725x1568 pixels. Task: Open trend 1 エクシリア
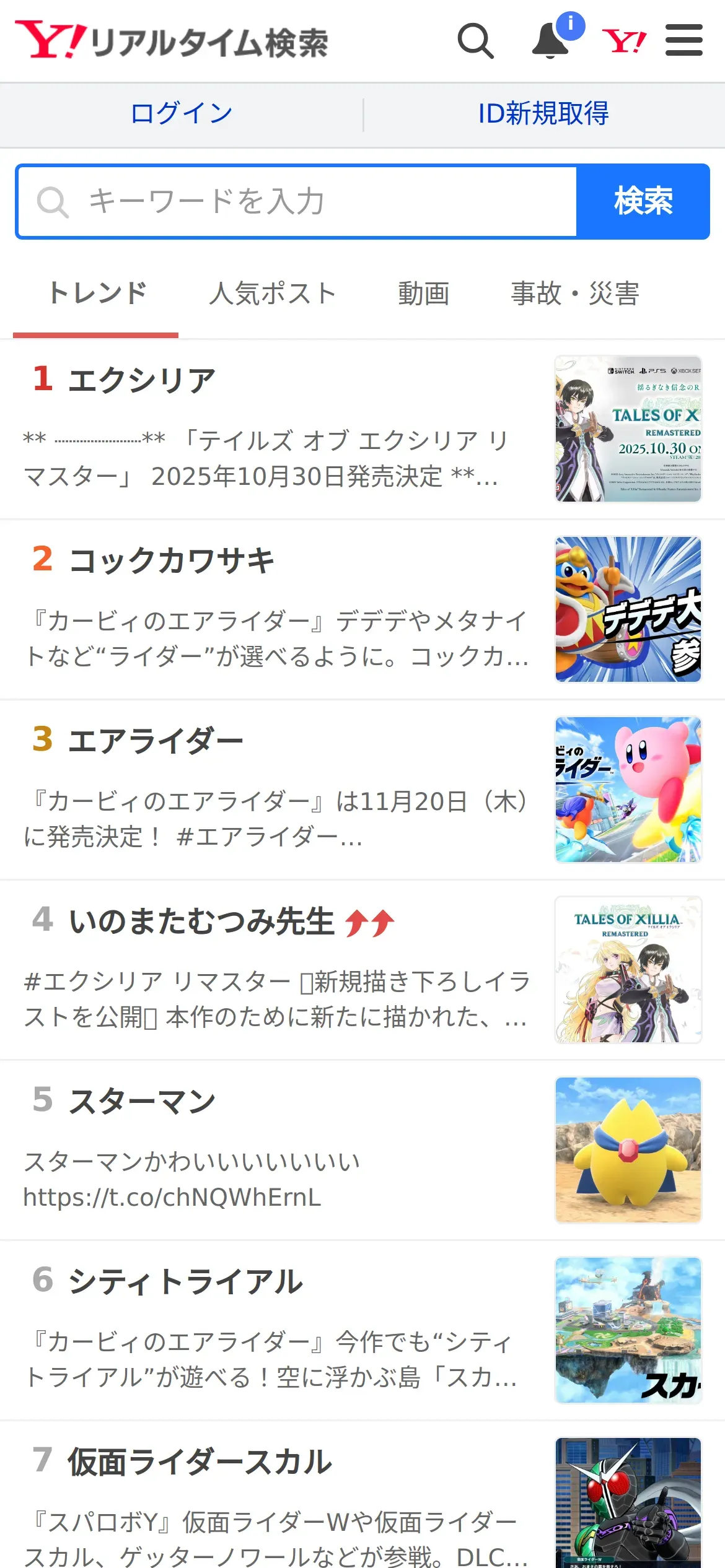(x=143, y=380)
